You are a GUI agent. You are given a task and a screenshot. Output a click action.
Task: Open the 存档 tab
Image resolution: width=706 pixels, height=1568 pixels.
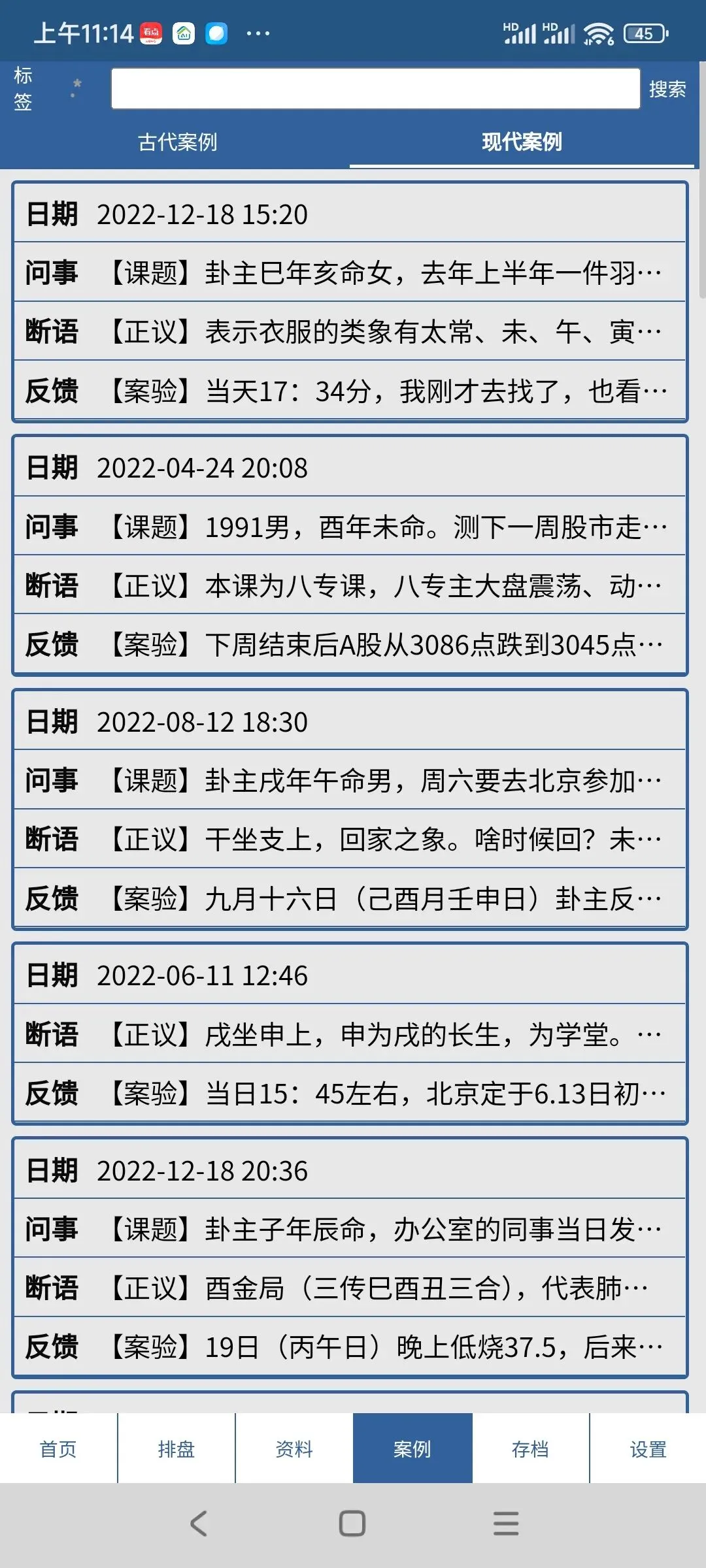[531, 1448]
